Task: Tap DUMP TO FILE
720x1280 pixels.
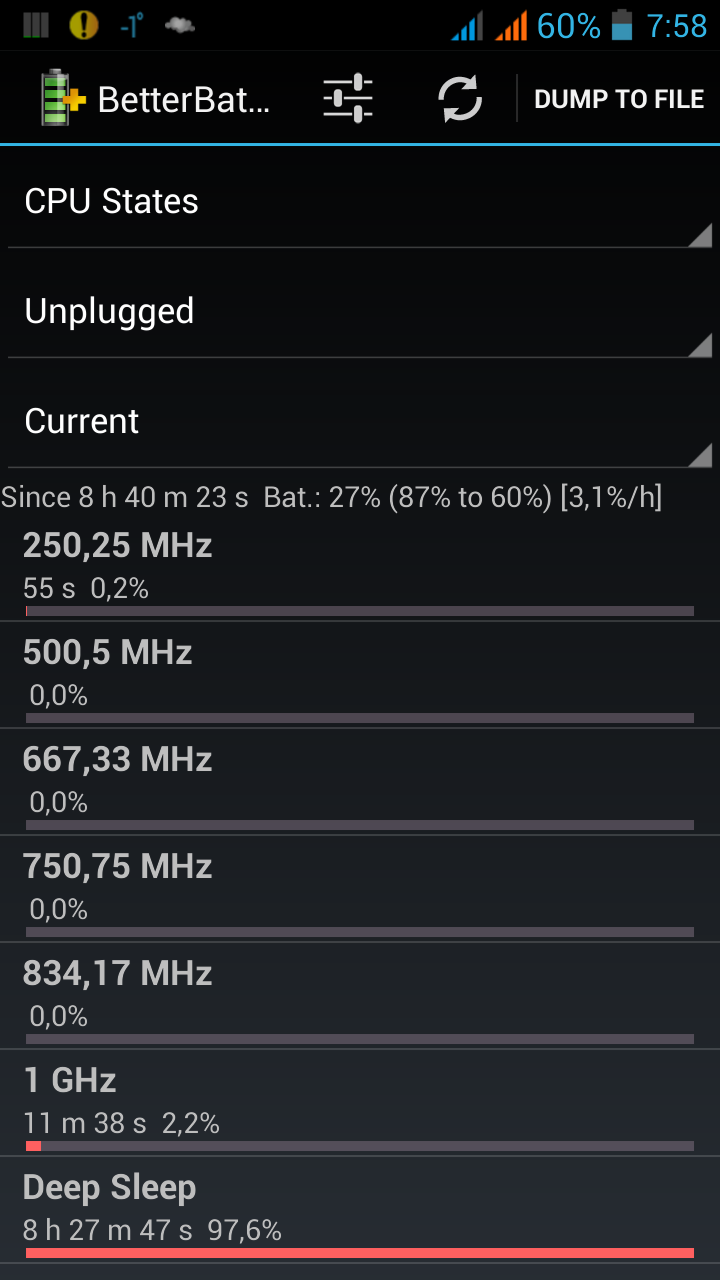Action: click(619, 99)
